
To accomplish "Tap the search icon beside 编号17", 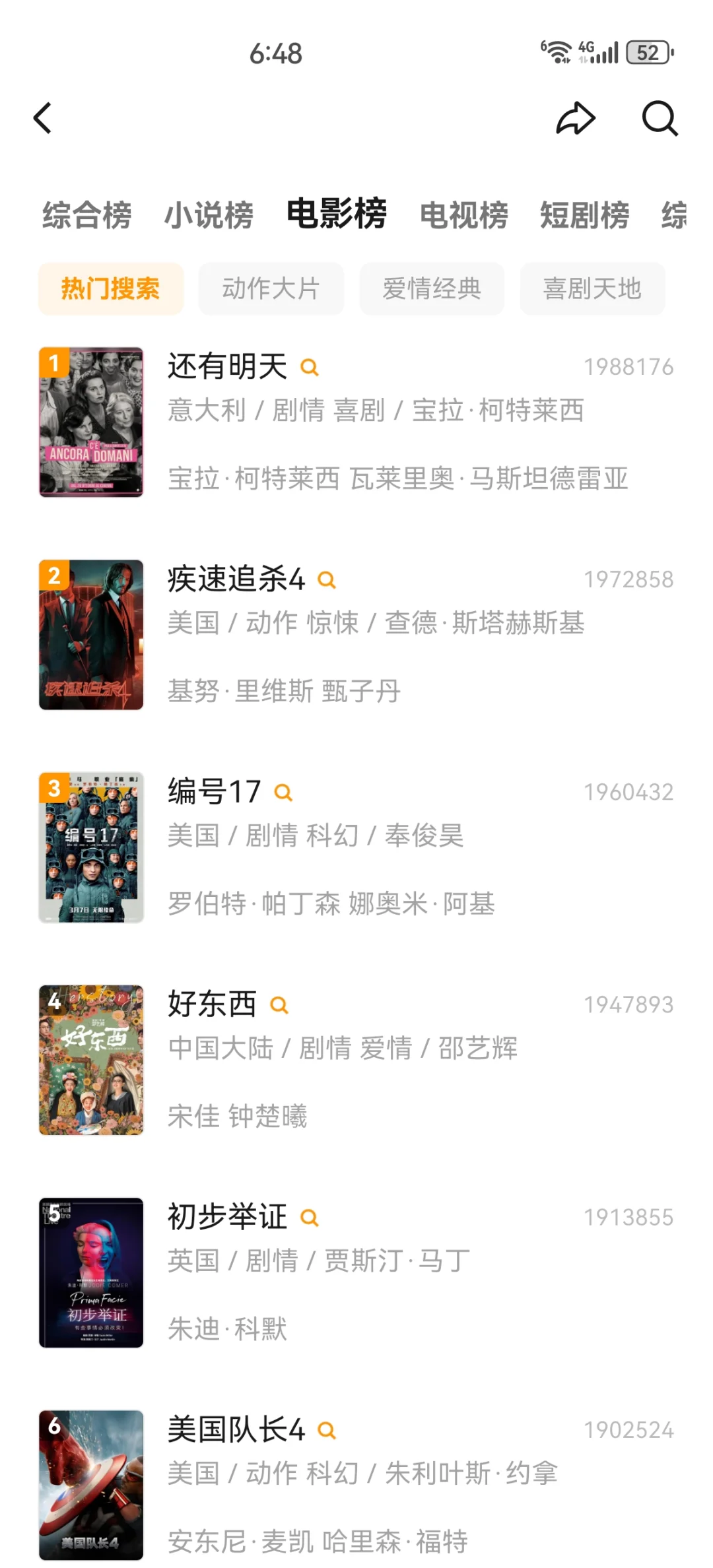I will pos(283,793).
